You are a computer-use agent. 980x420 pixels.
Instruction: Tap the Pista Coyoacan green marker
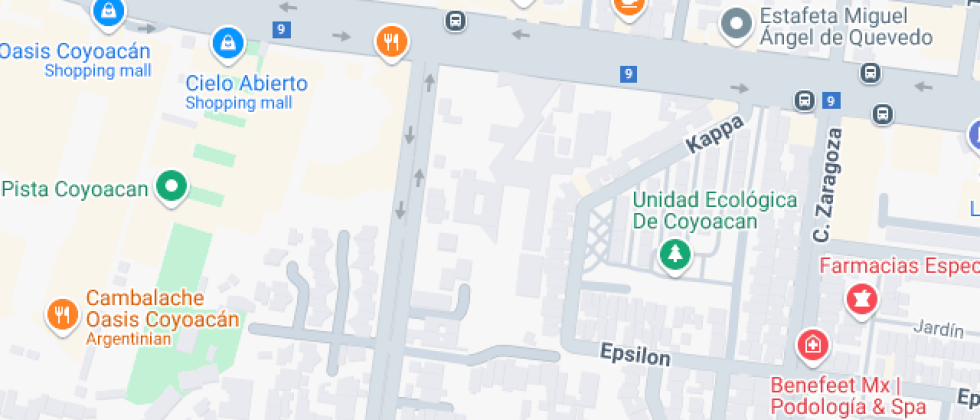172,188
